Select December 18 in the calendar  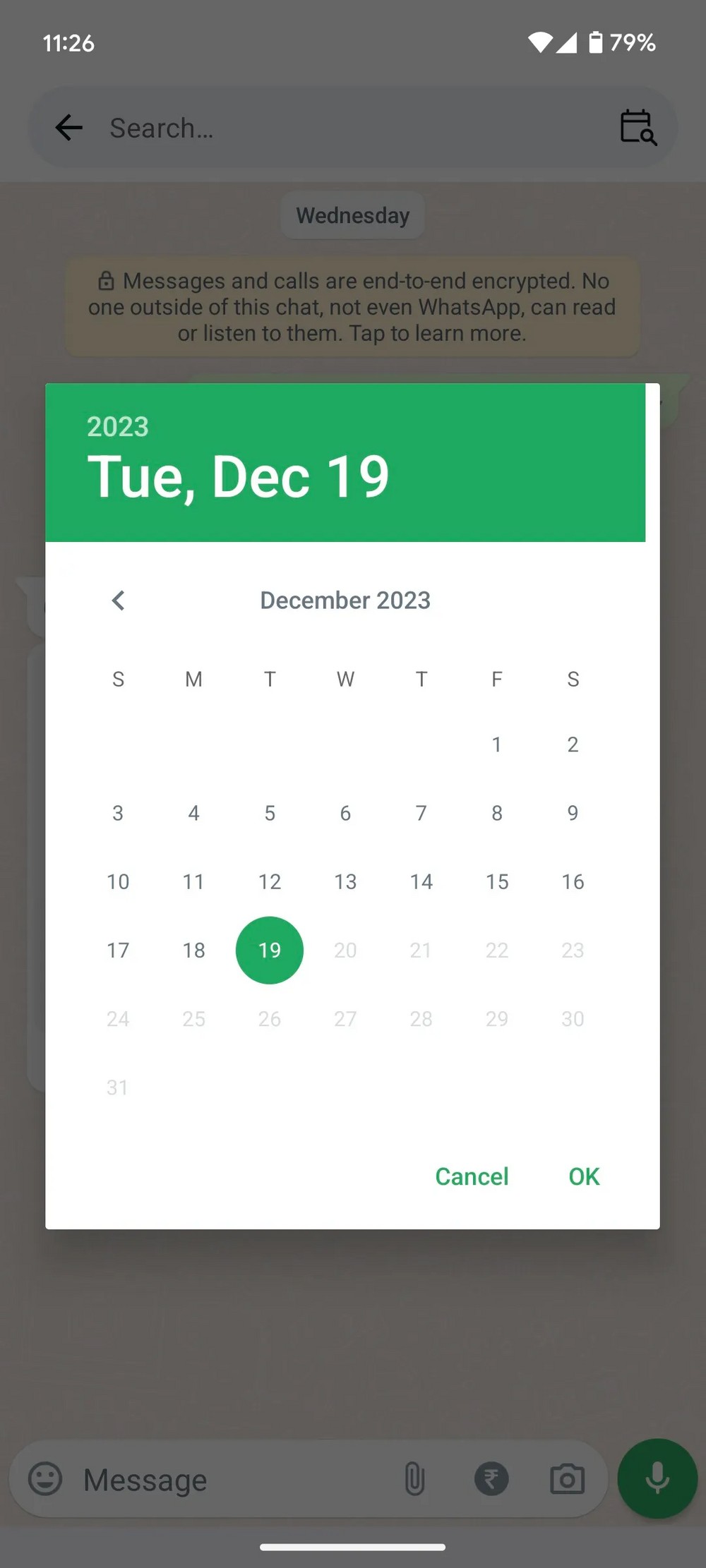point(193,950)
